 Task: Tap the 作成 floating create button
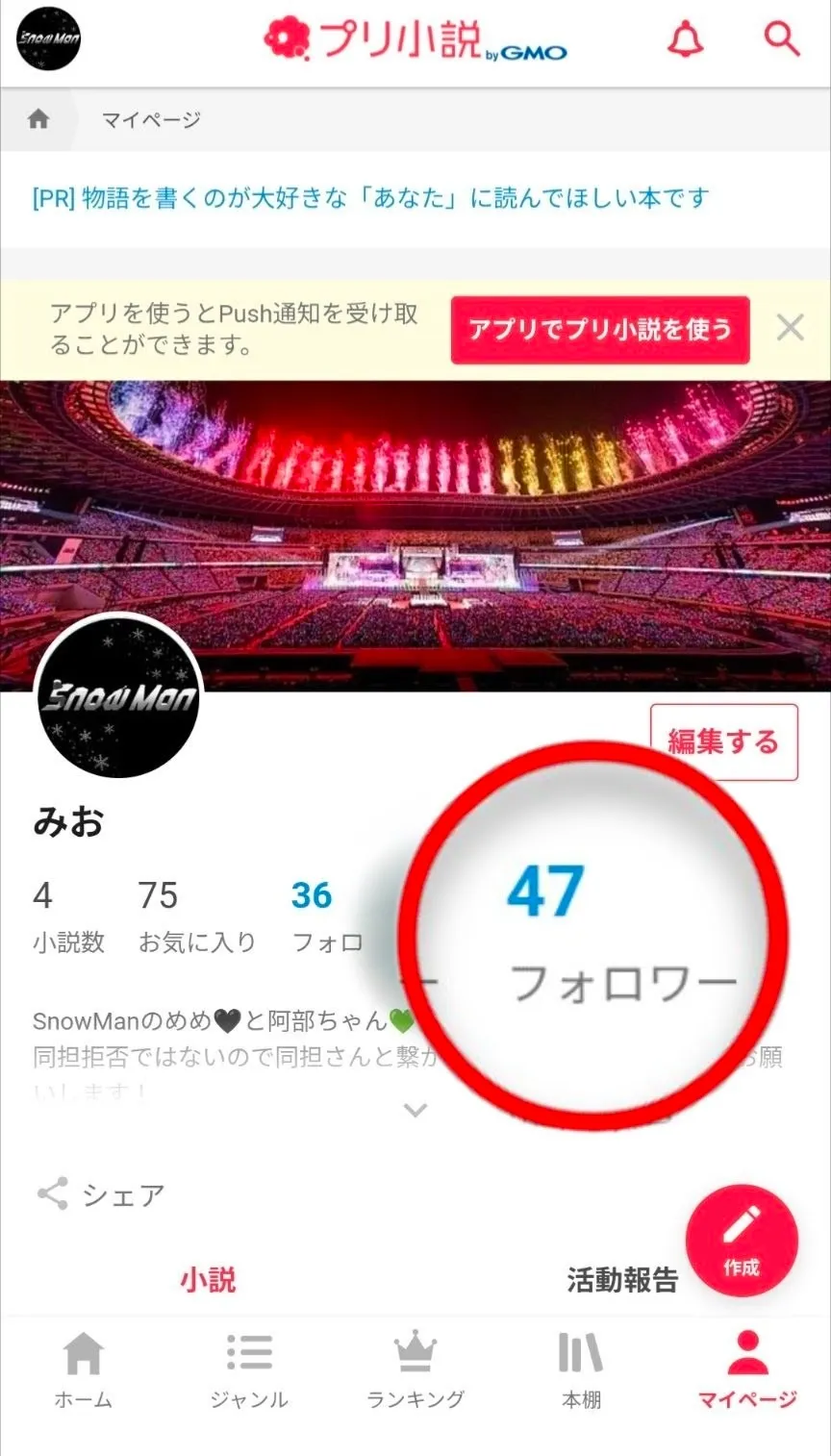741,1241
